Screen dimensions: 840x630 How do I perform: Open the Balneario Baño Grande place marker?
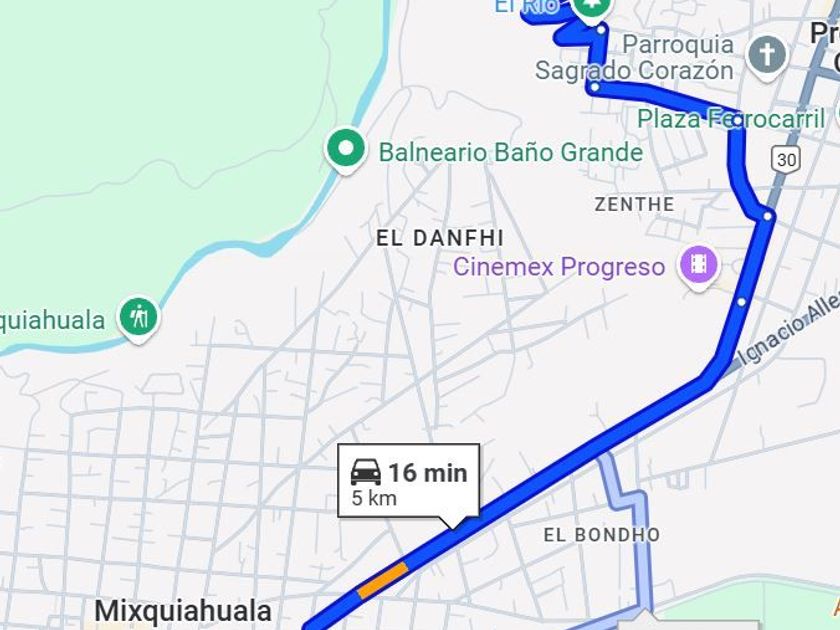point(345,150)
